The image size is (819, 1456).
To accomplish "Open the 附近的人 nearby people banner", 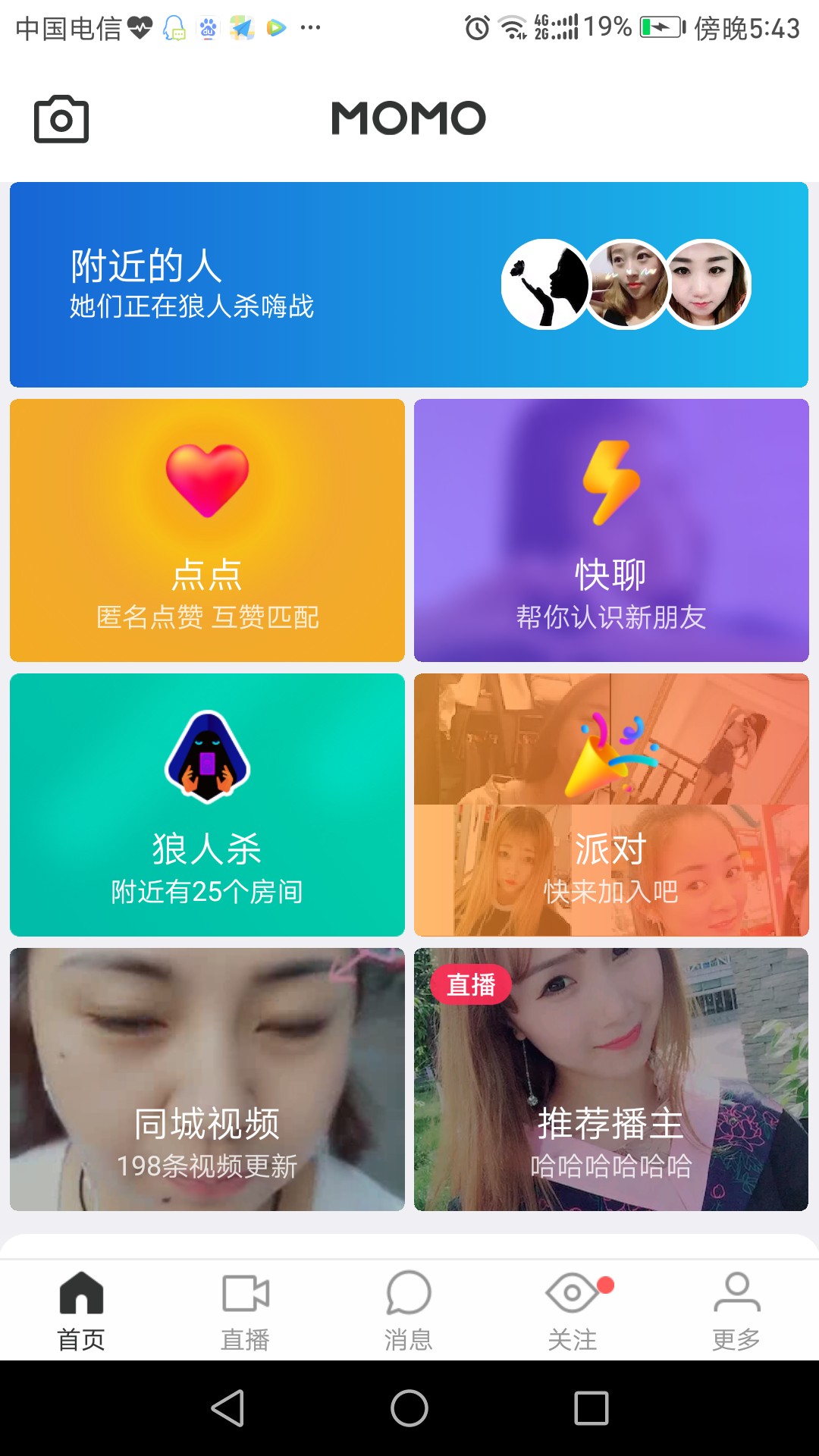I will click(x=409, y=284).
